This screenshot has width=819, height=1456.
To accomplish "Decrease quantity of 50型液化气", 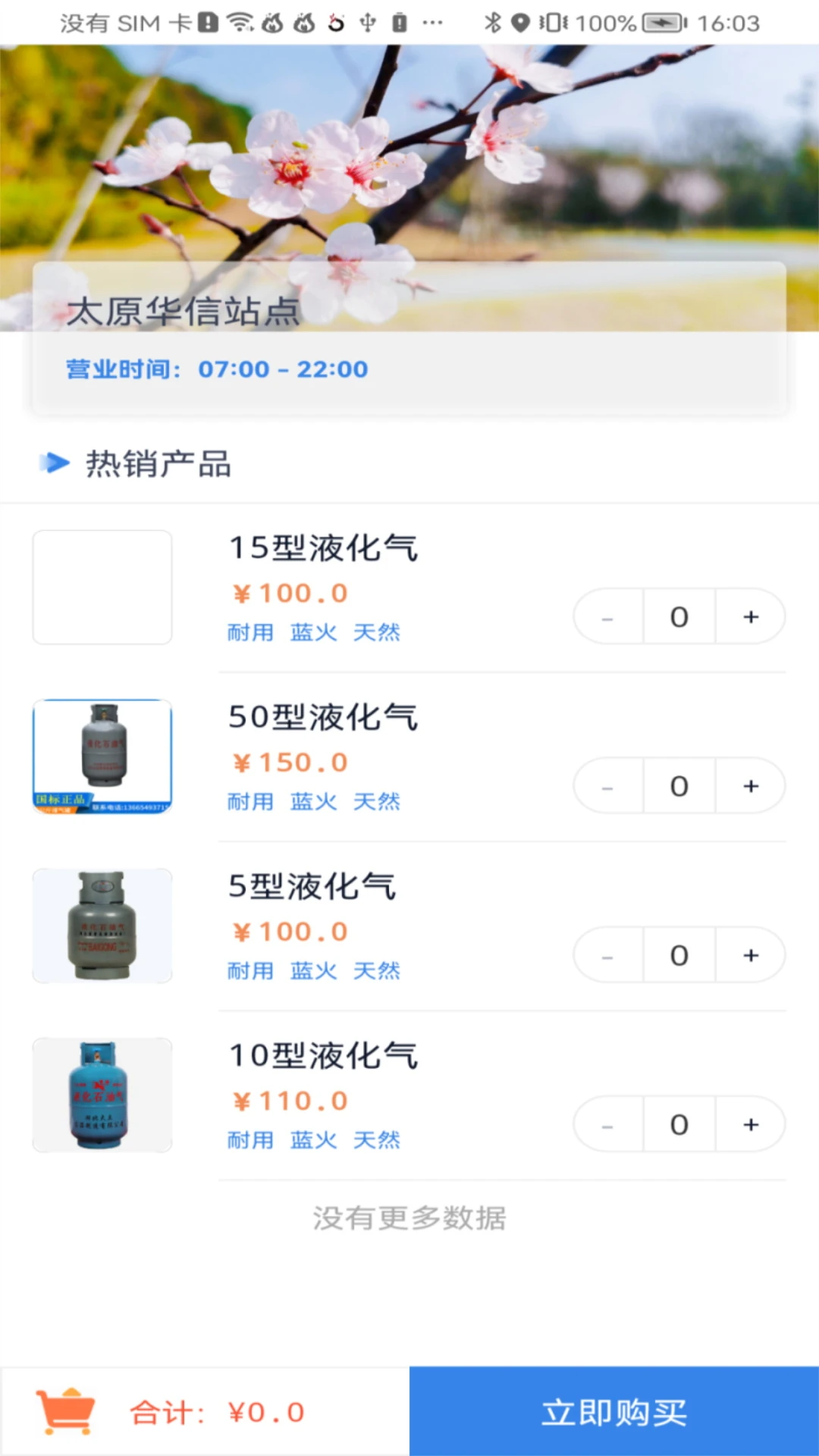I will pos(607,786).
